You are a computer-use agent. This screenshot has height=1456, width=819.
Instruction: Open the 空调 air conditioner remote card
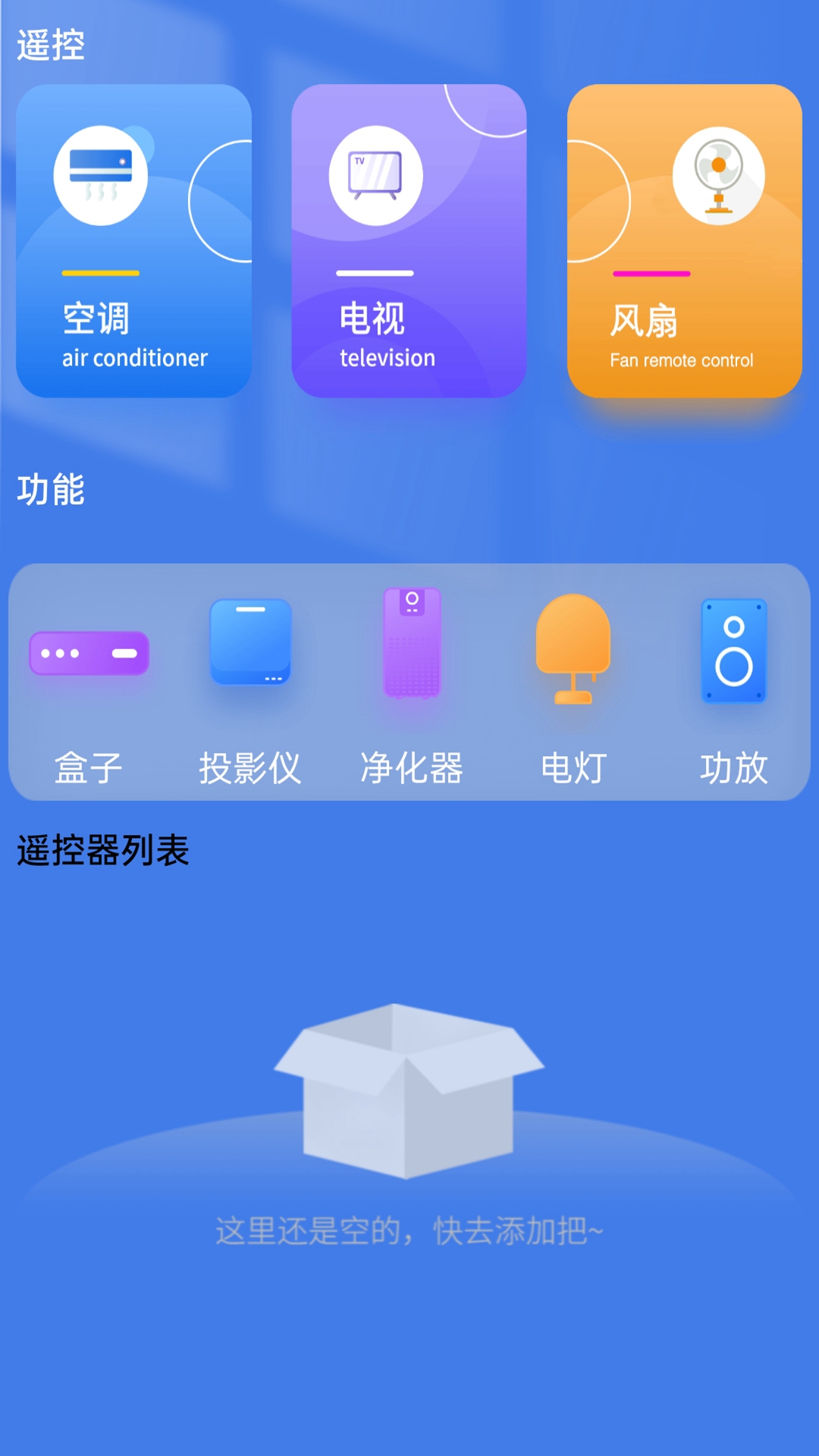(x=133, y=241)
